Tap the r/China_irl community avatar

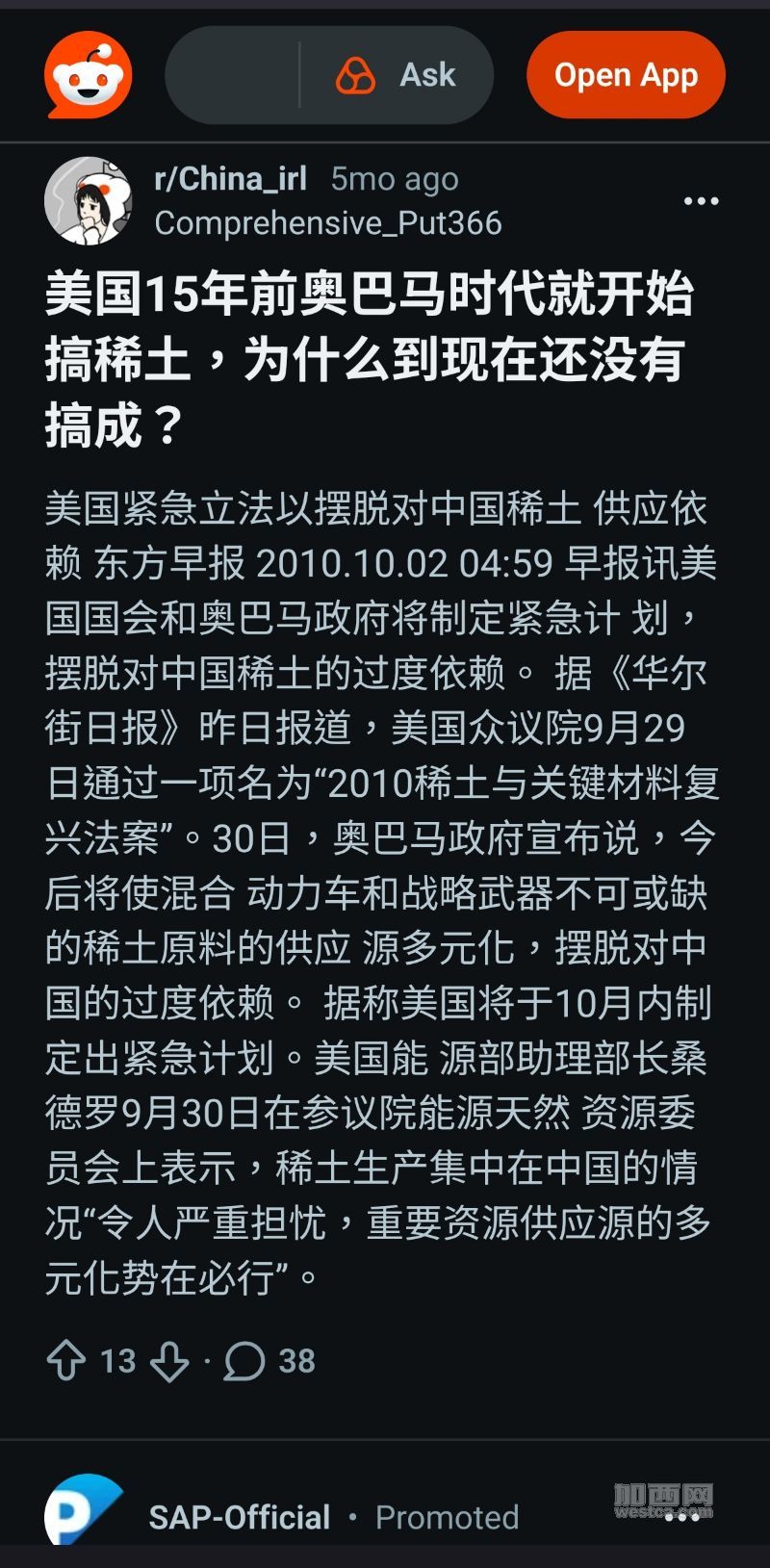(x=89, y=200)
